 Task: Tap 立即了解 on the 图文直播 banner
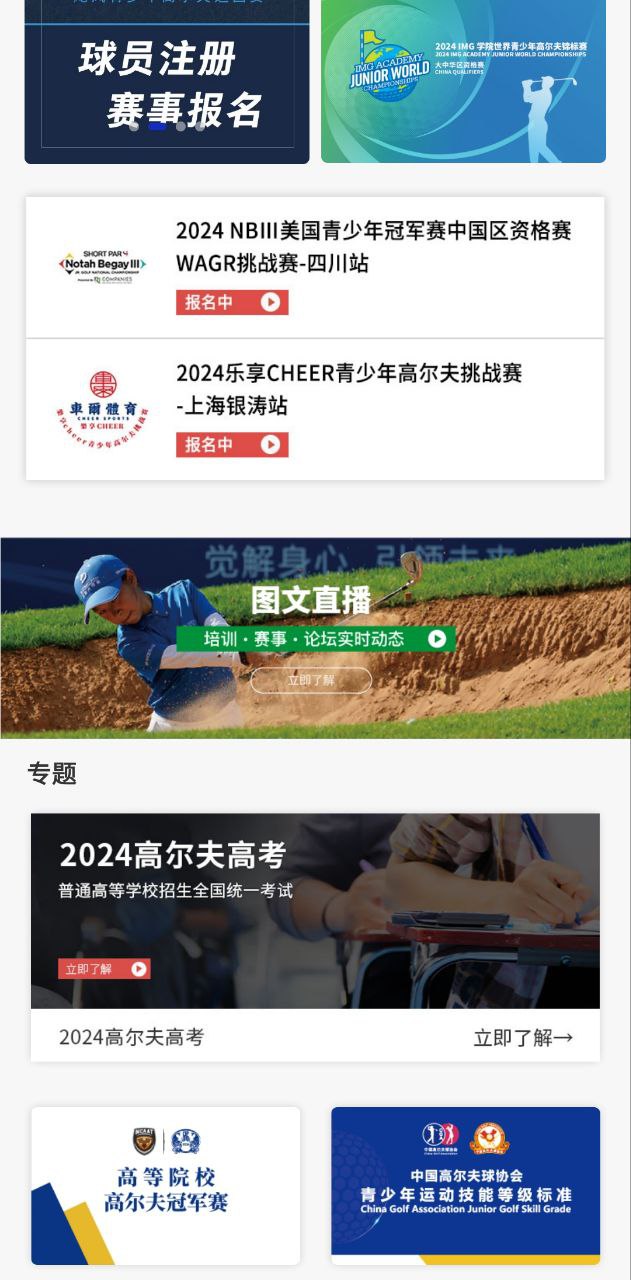coord(311,681)
